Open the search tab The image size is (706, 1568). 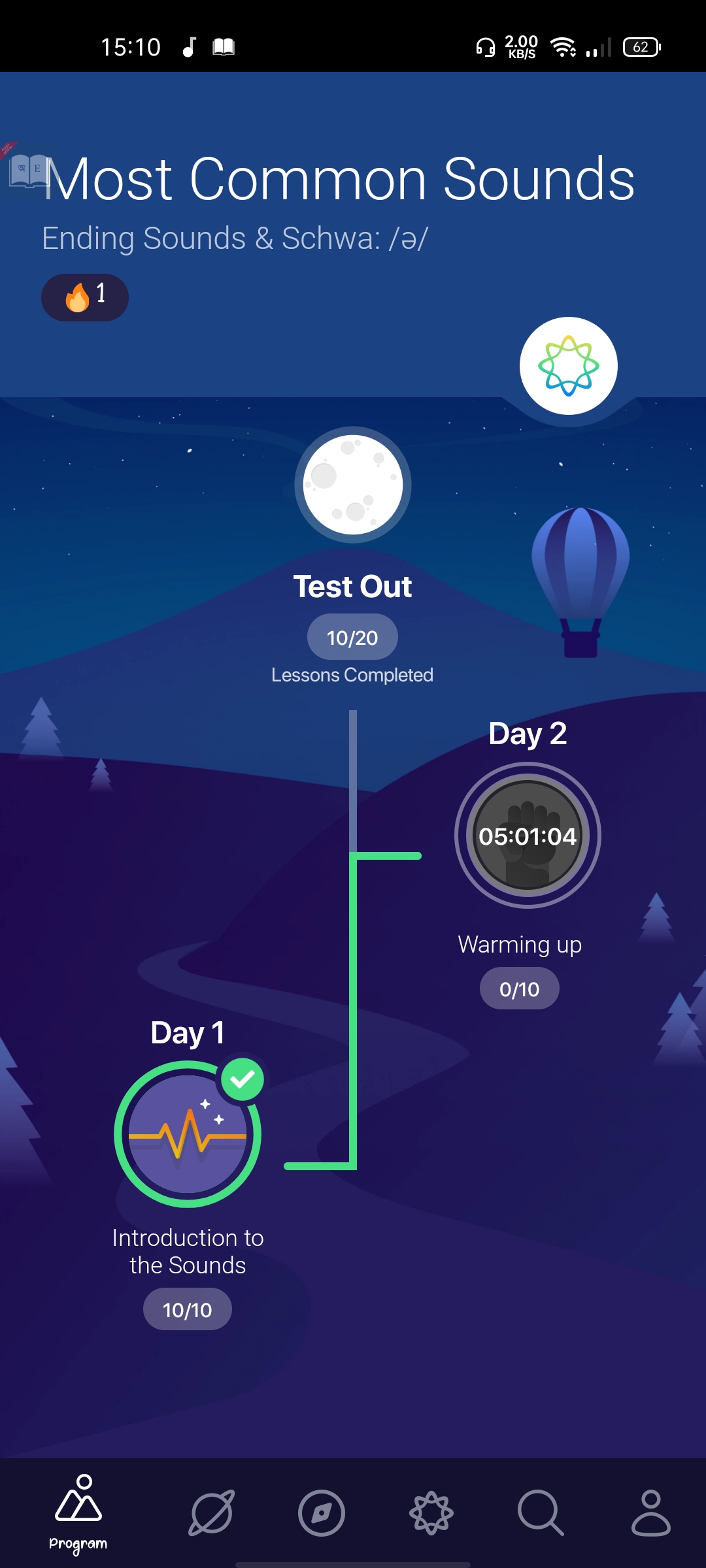(x=540, y=1512)
